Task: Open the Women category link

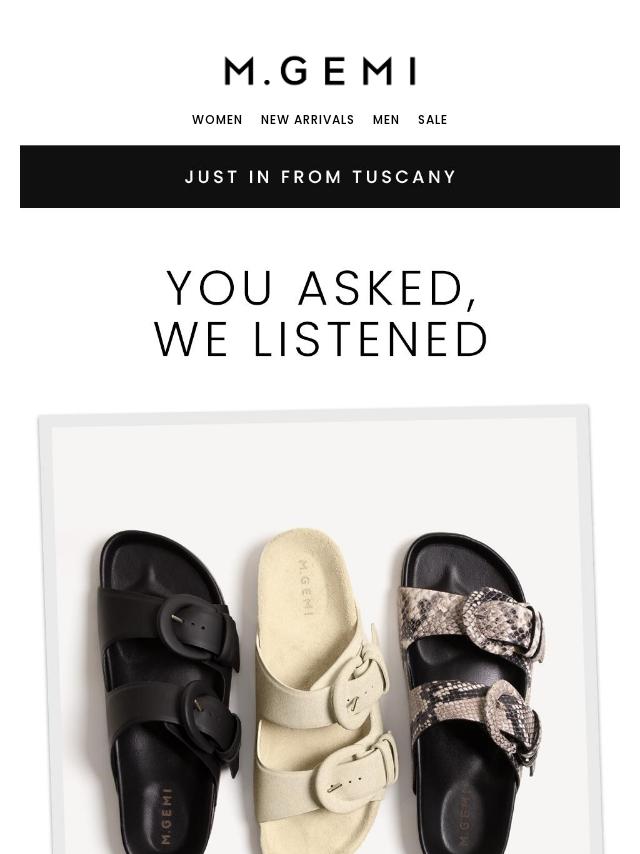Action: [x=217, y=120]
